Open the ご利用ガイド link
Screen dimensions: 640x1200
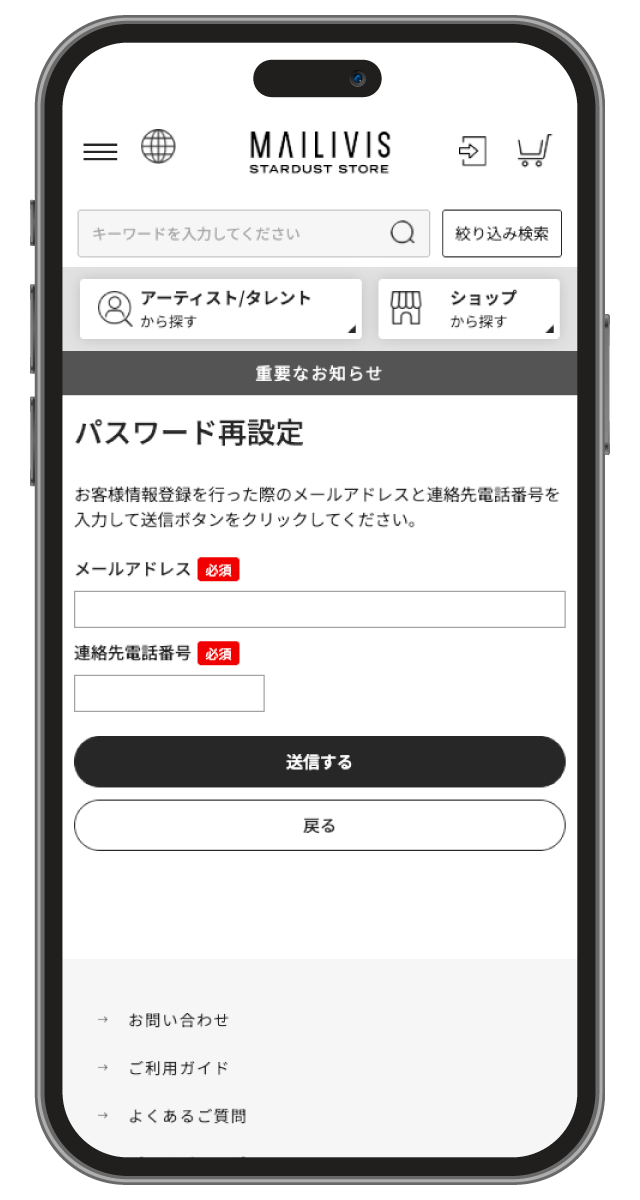click(178, 1068)
